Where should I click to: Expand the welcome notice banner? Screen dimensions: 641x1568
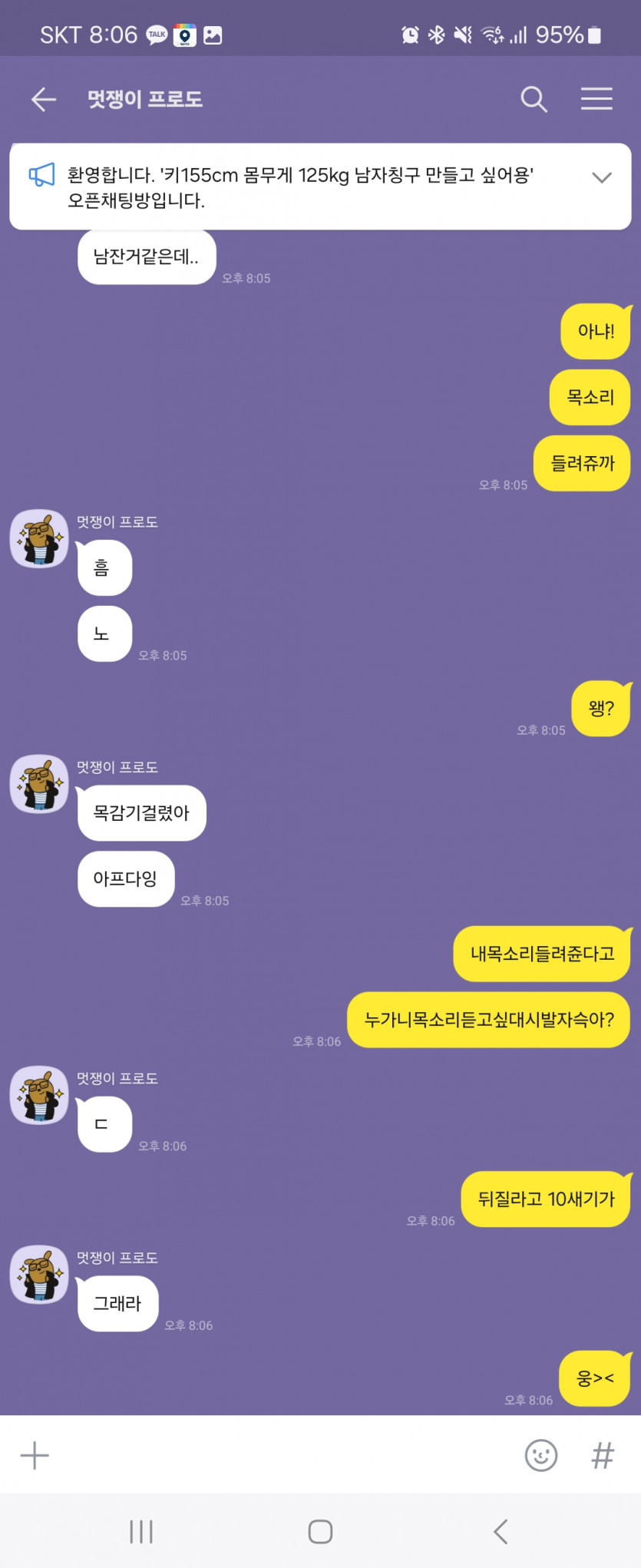click(601, 177)
